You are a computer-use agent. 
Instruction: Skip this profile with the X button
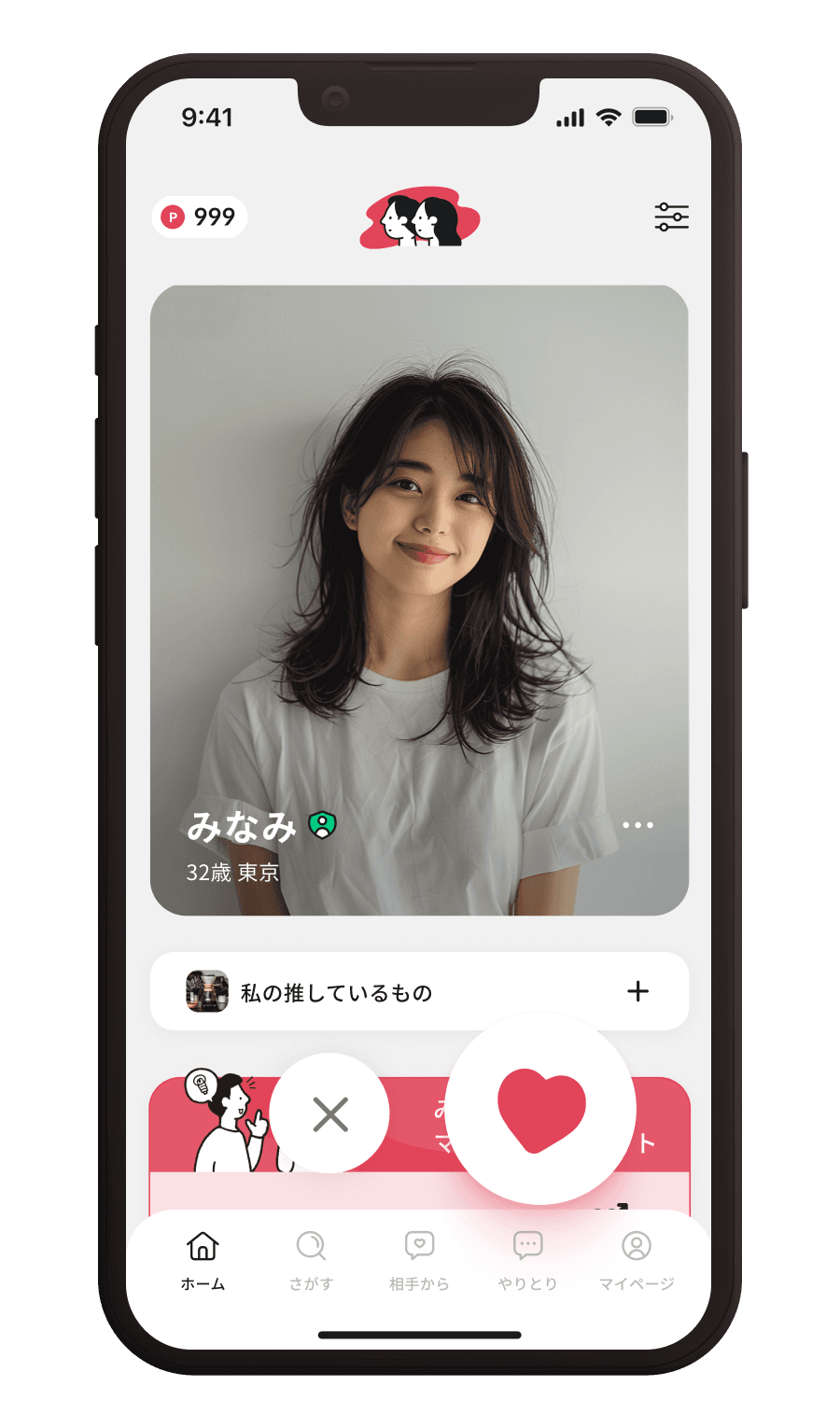pyautogui.click(x=329, y=1113)
